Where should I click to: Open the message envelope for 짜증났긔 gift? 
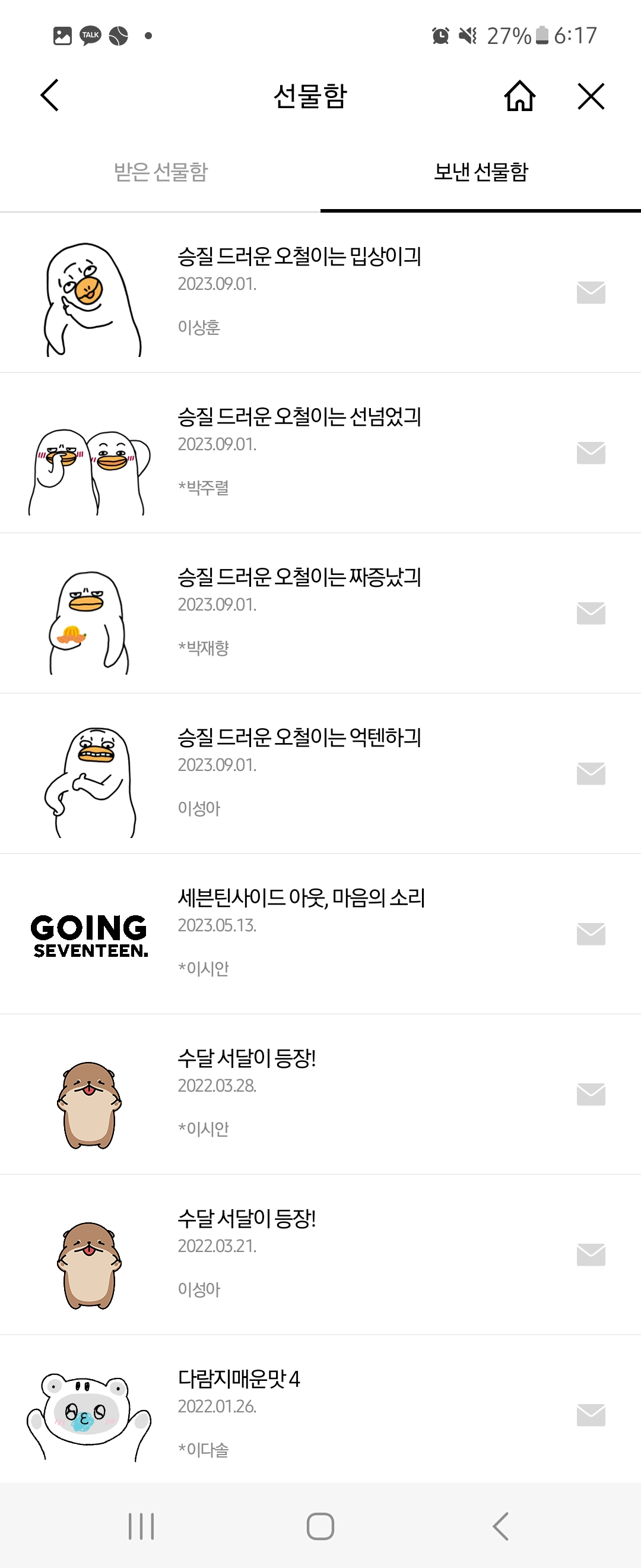coord(591,613)
